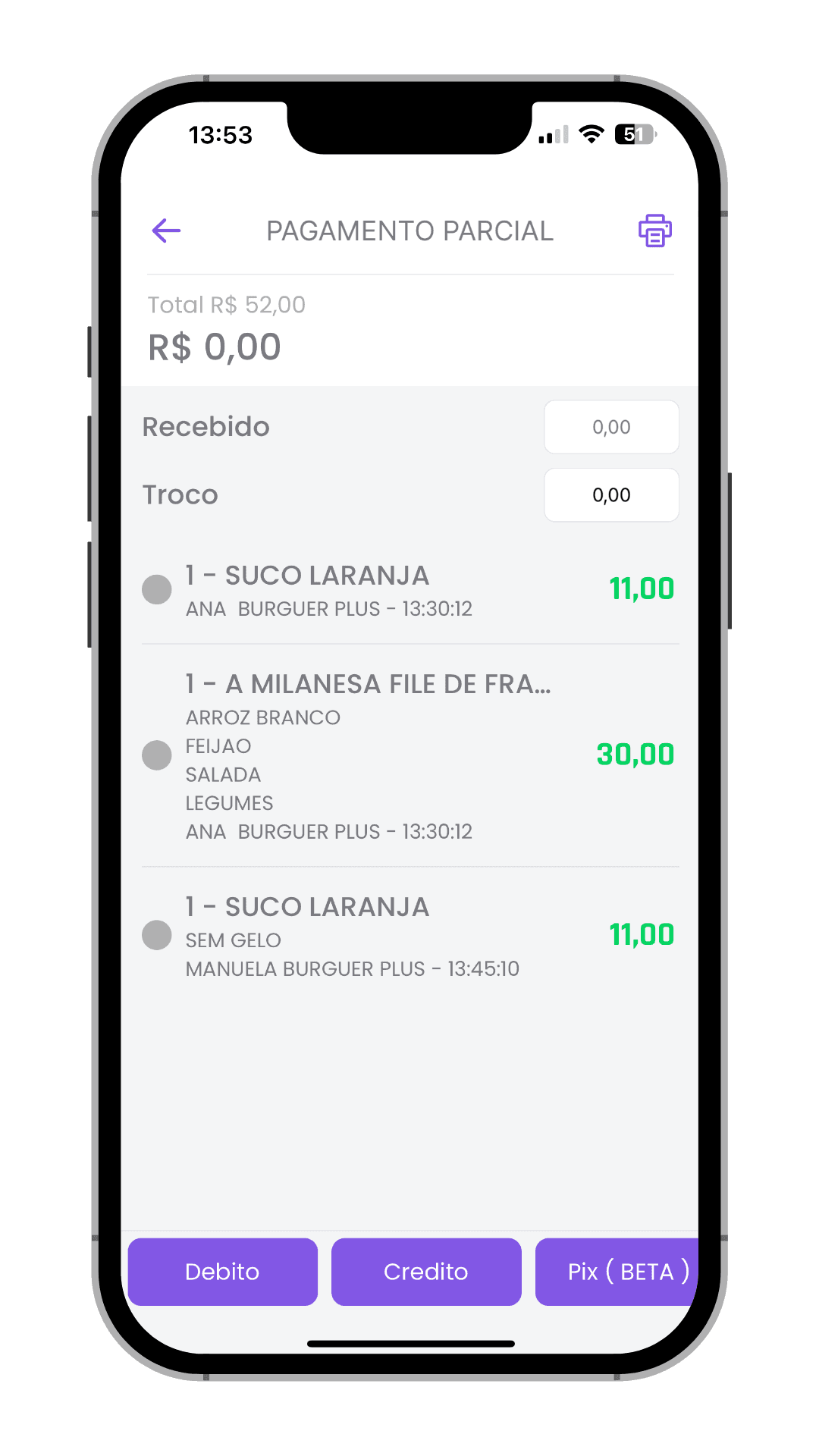The width and height of the screenshot is (819, 1456).
Task: Select the first Suco Laranja item at 13:30:12
Action: coord(157,589)
